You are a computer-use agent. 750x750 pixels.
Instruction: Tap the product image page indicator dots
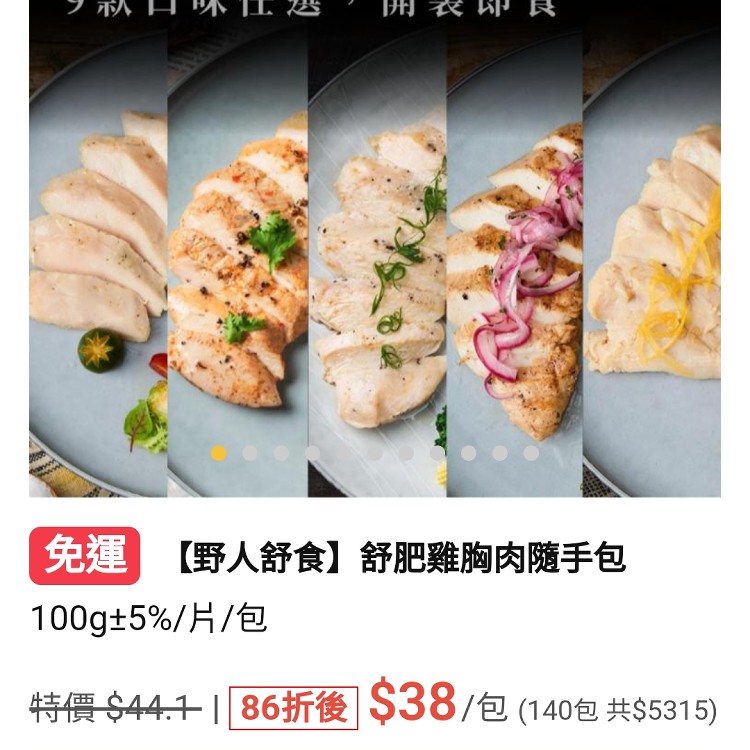pyautogui.click(x=375, y=453)
